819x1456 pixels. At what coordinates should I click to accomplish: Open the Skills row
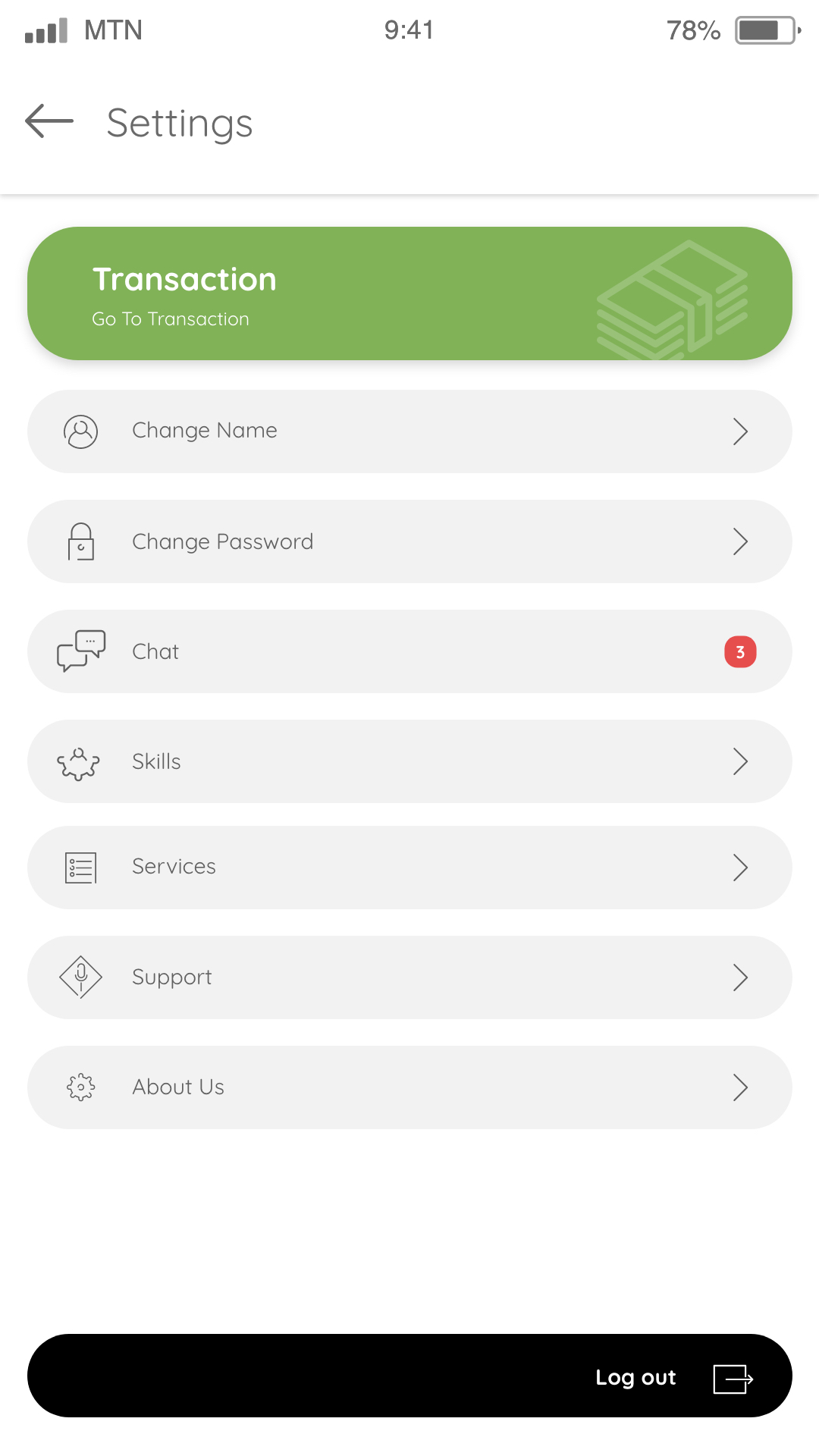(409, 761)
